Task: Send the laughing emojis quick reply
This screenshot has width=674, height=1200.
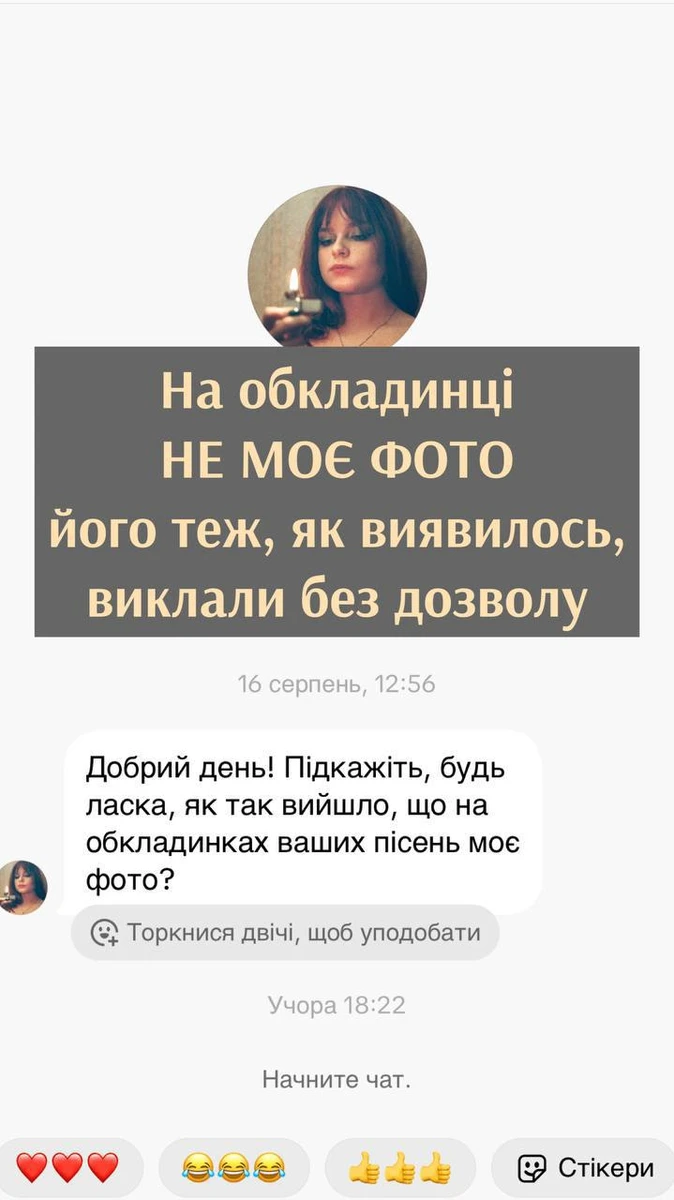Action: coord(233,1167)
